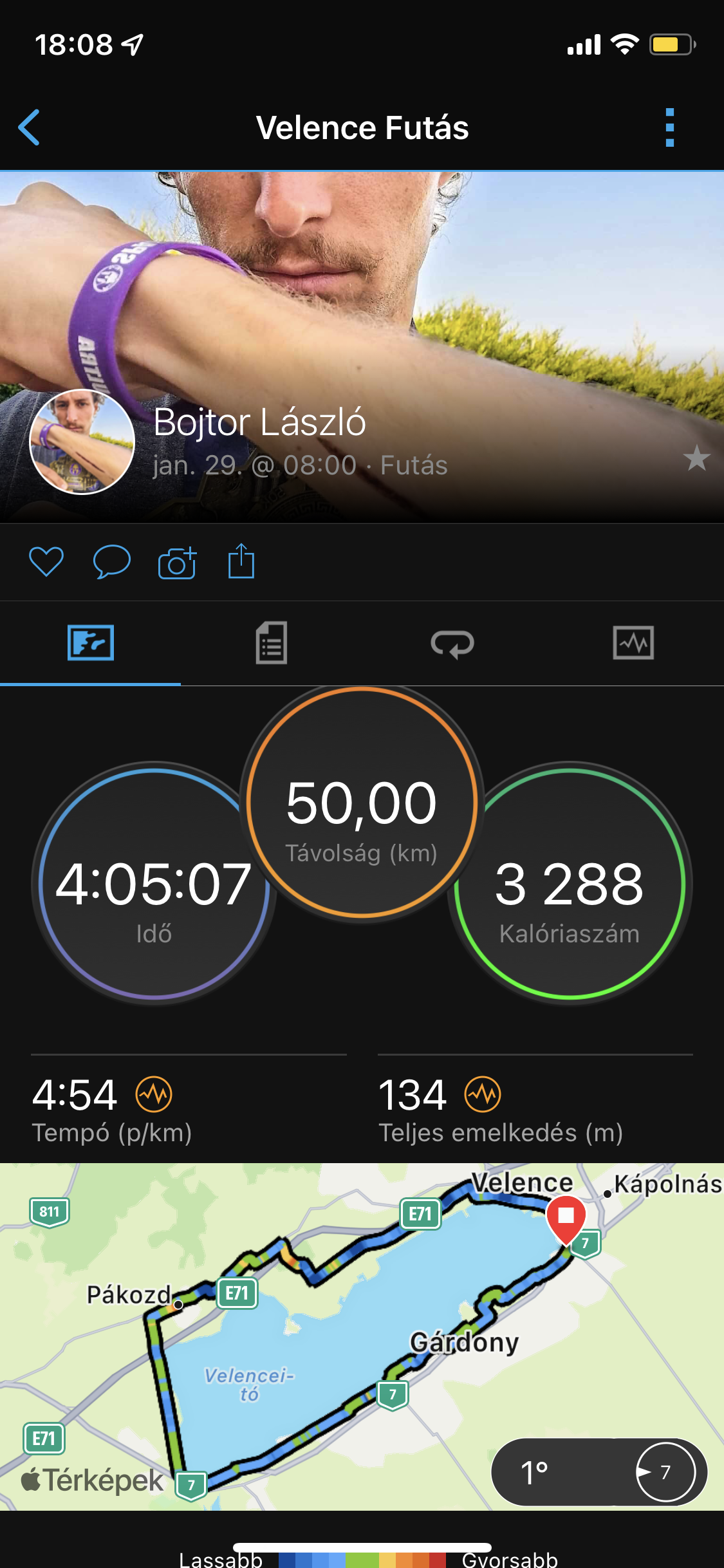Screen dimensions: 724x1568
Task: Add a photo with the camera icon
Action: coord(177,563)
